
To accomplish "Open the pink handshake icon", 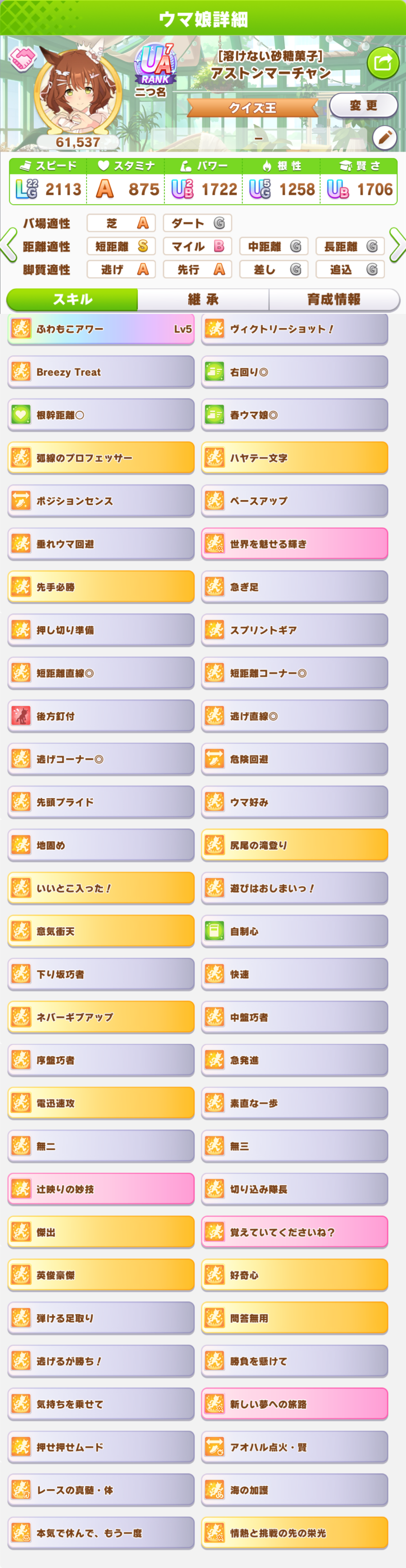I will tap(23, 59).
